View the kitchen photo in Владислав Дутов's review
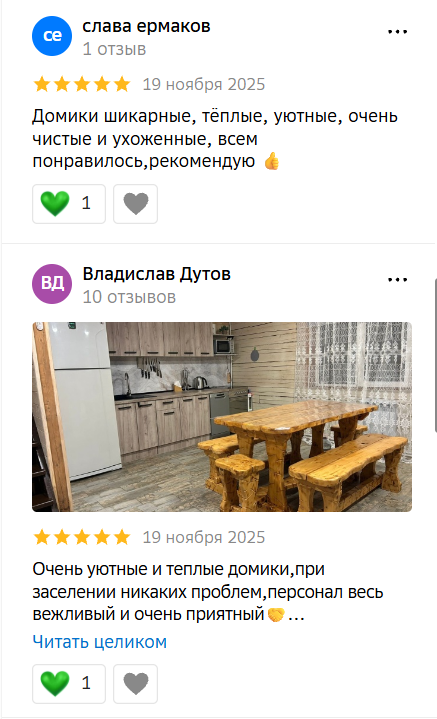Image resolution: width=437 pixels, height=719 pixels. (222, 417)
